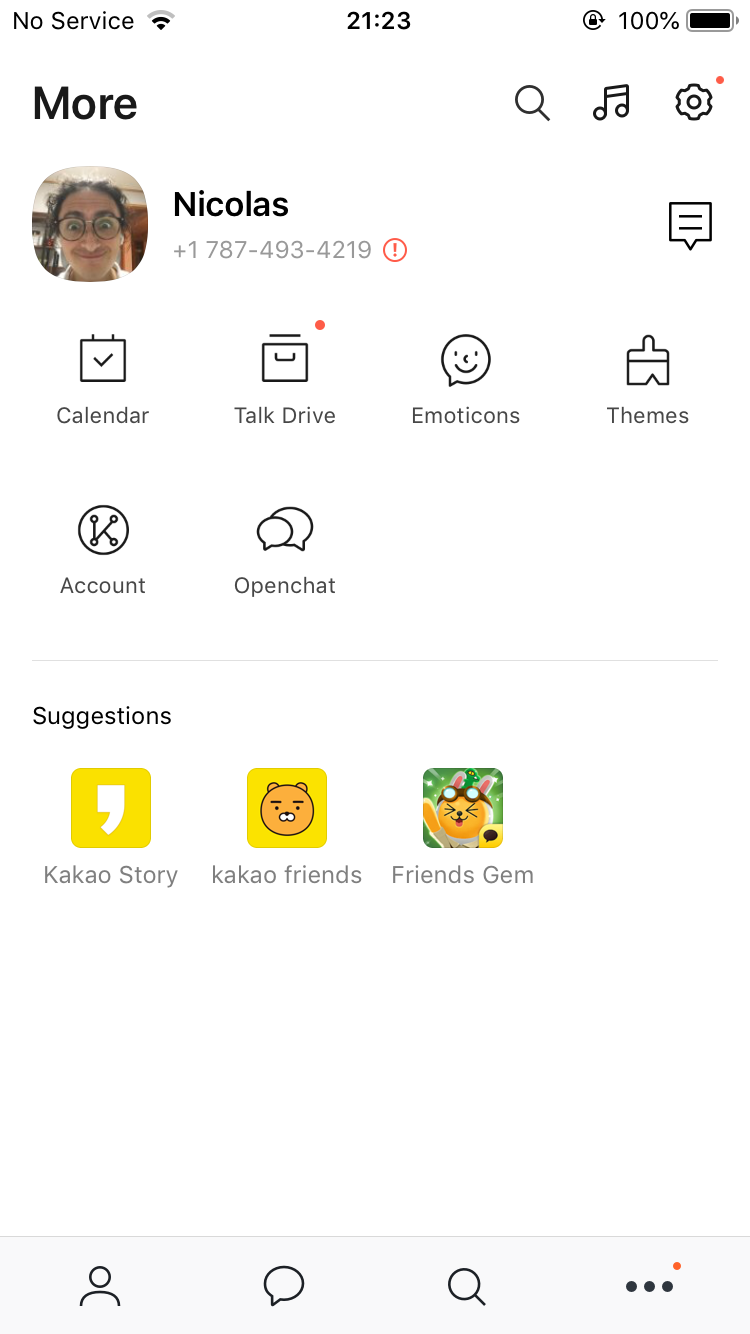Open the kakao friends app suggestion
The image size is (750, 1334).
click(x=287, y=807)
